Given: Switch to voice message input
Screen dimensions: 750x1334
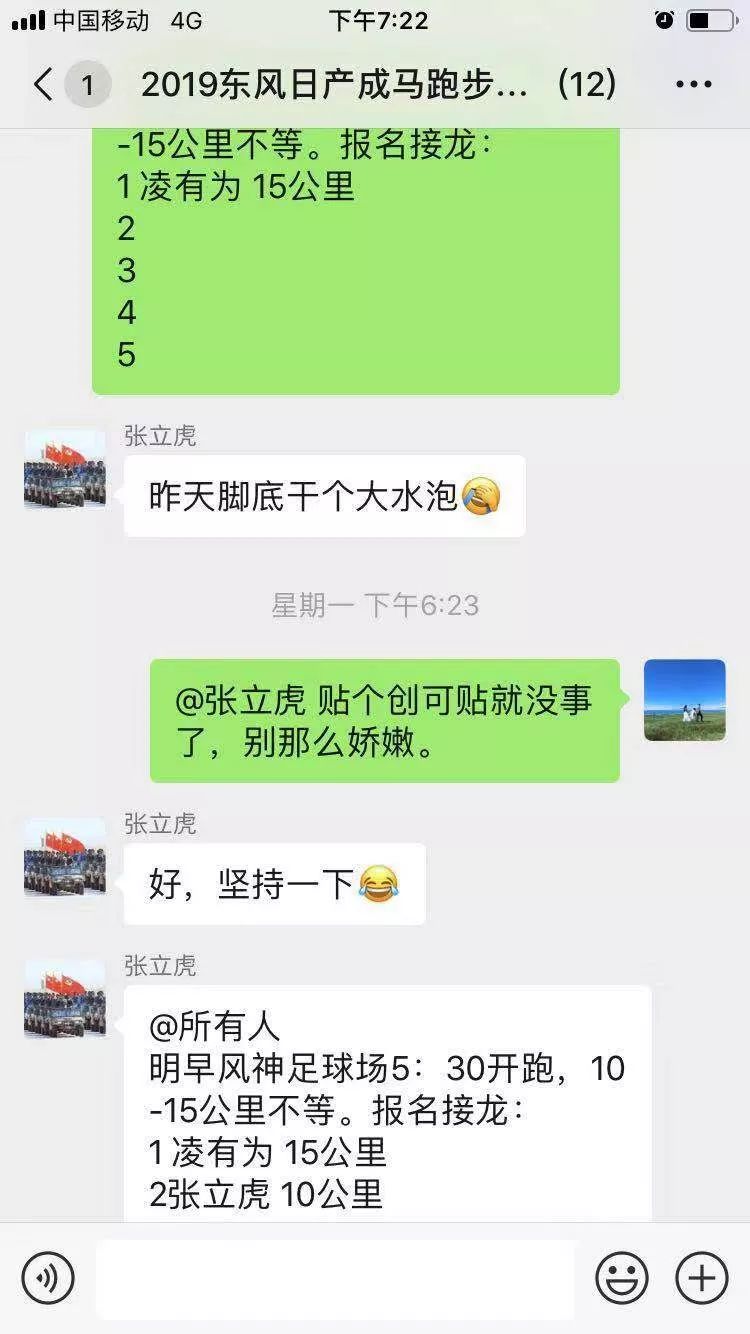Looking at the screenshot, I should point(48,1278).
